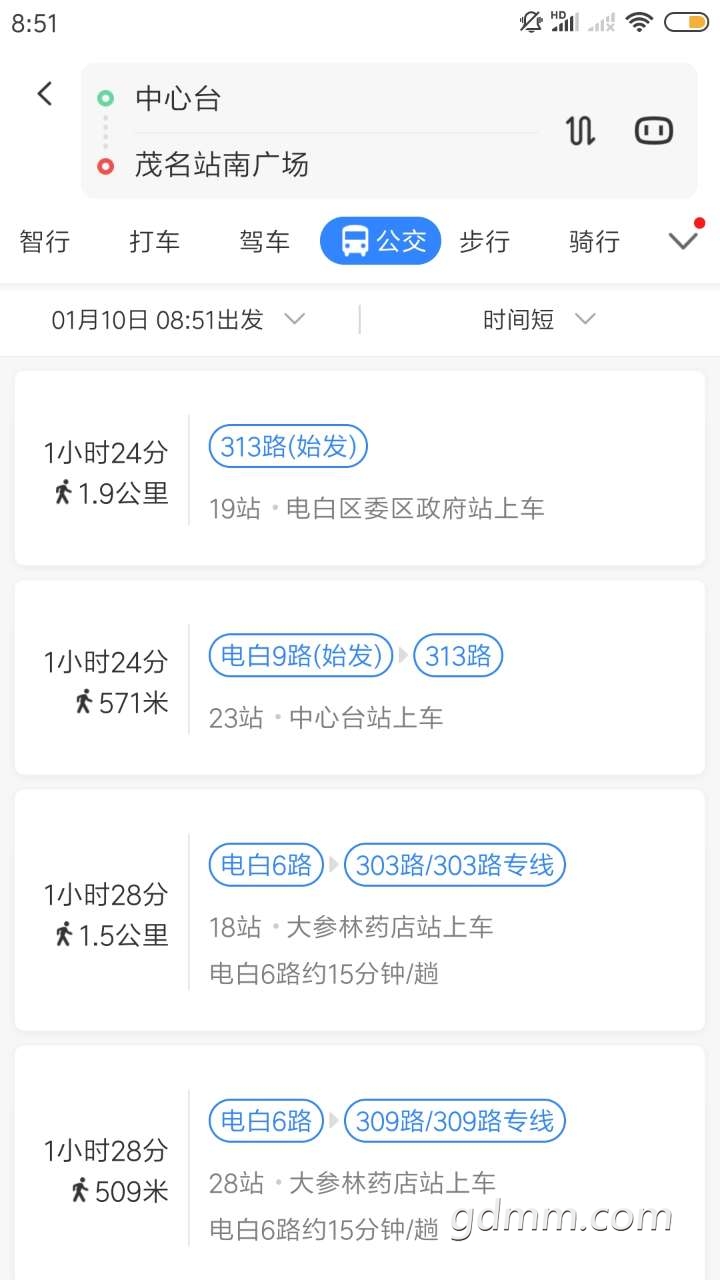Open the 时间短 sorting dropdown
720x1280 pixels.
click(538, 320)
